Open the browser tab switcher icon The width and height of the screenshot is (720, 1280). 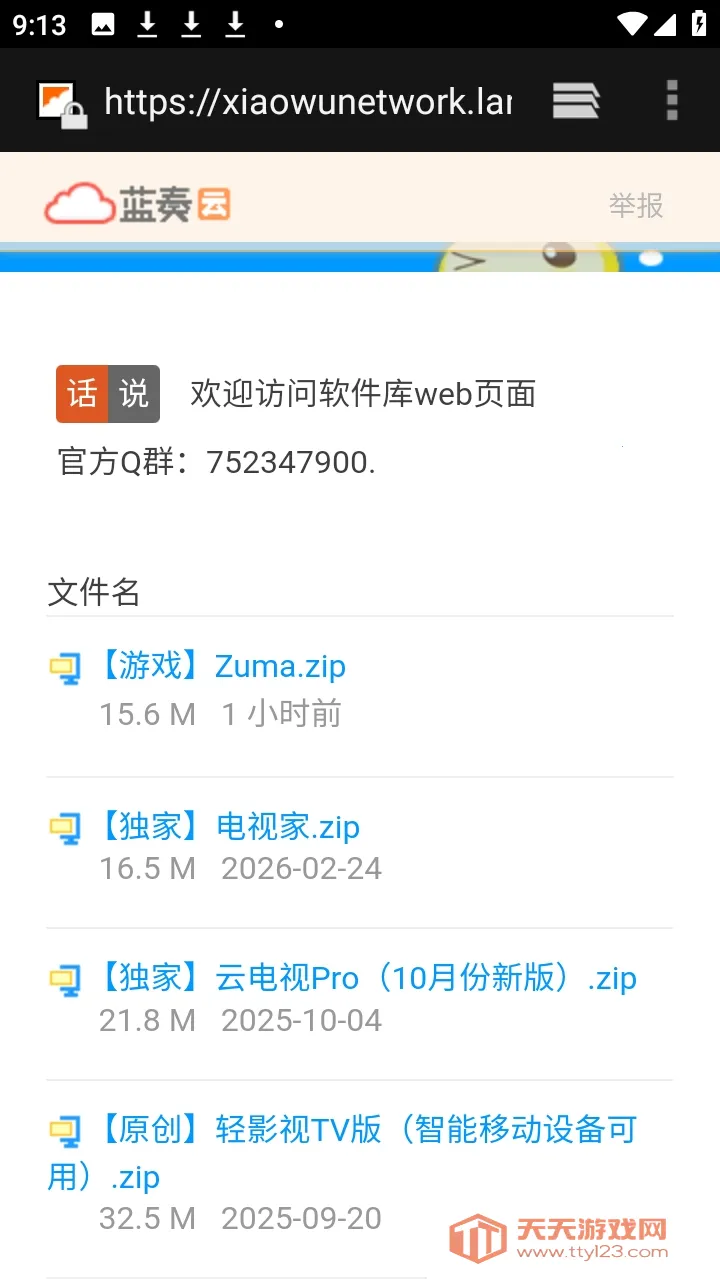click(575, 100)
